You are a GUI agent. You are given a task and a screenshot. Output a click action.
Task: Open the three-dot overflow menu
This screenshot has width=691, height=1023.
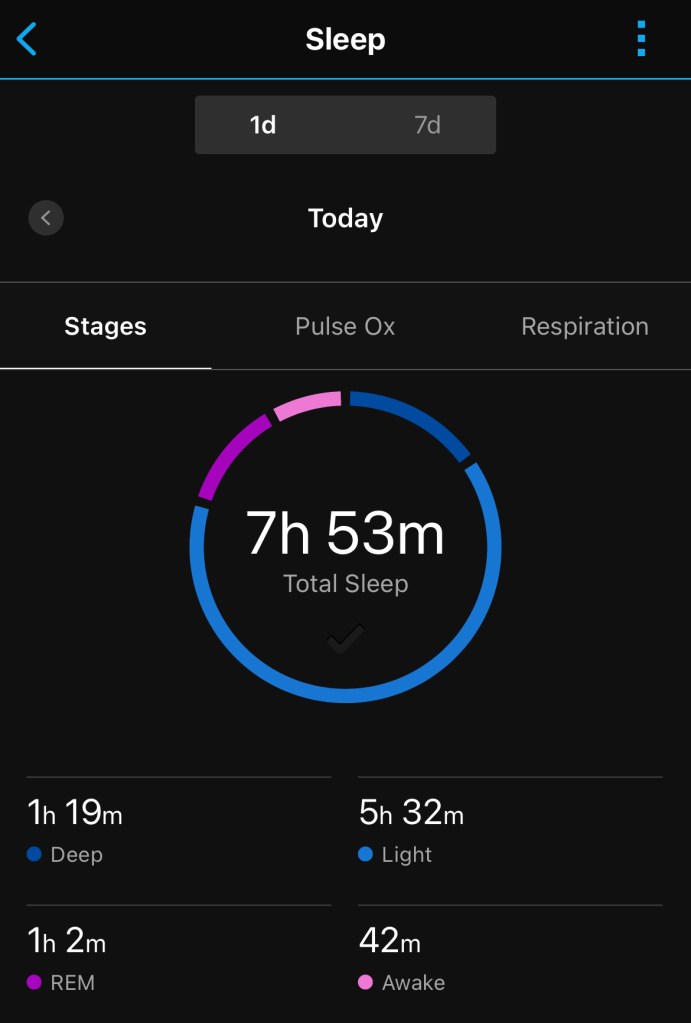click(641, 39)
